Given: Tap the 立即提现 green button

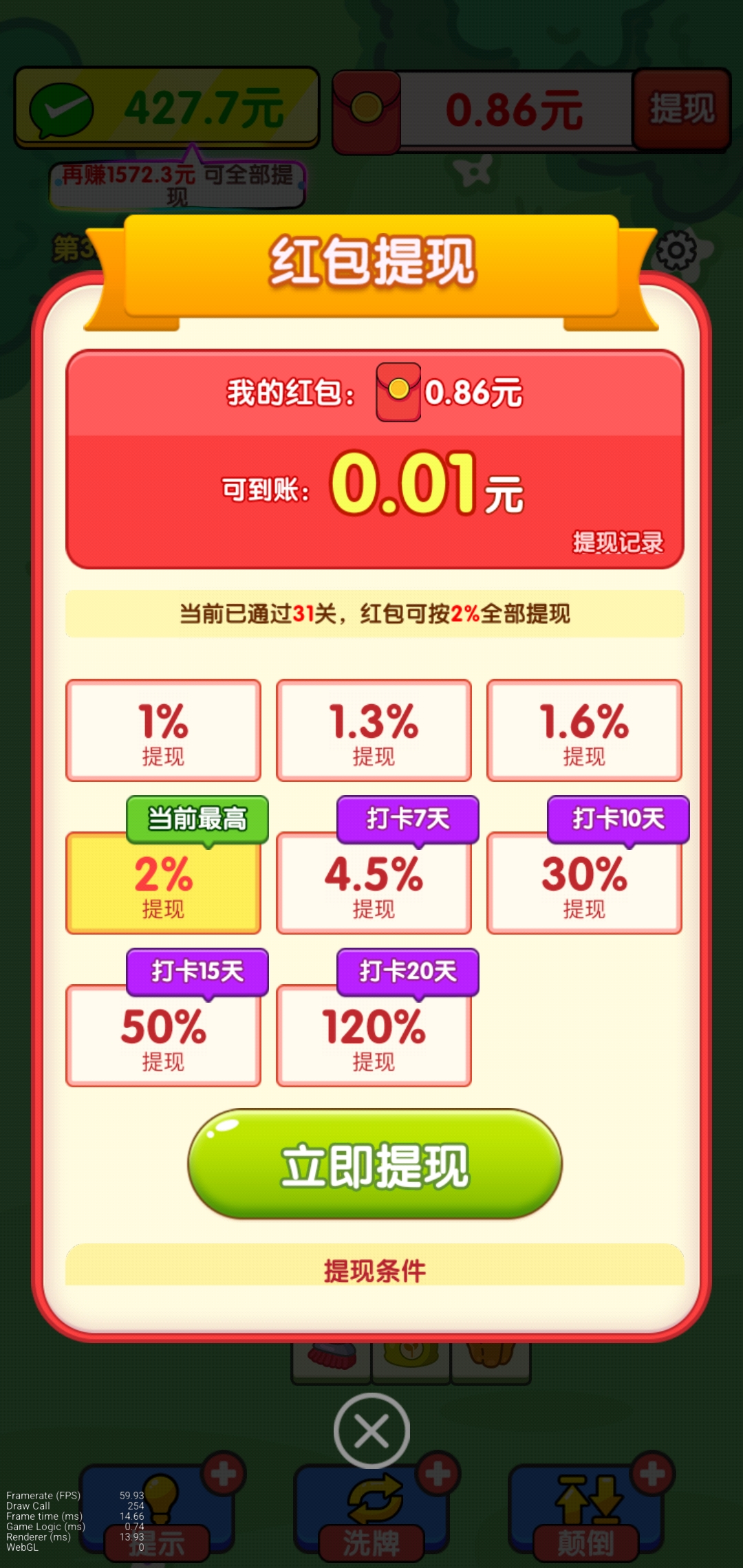Looking at the screenshot, I should pos(374,1164).
